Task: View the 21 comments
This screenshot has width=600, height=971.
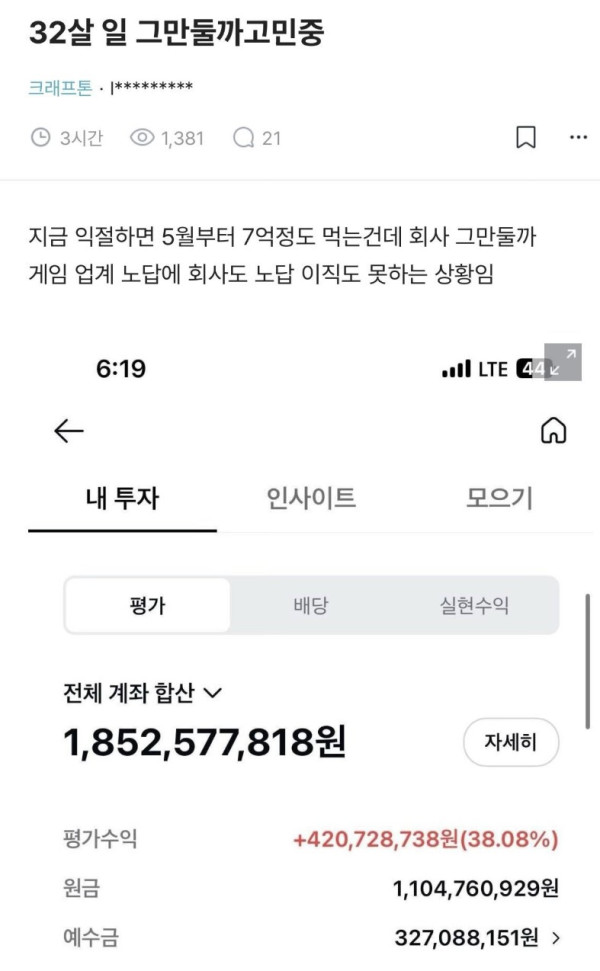Action: coord(257,138)
